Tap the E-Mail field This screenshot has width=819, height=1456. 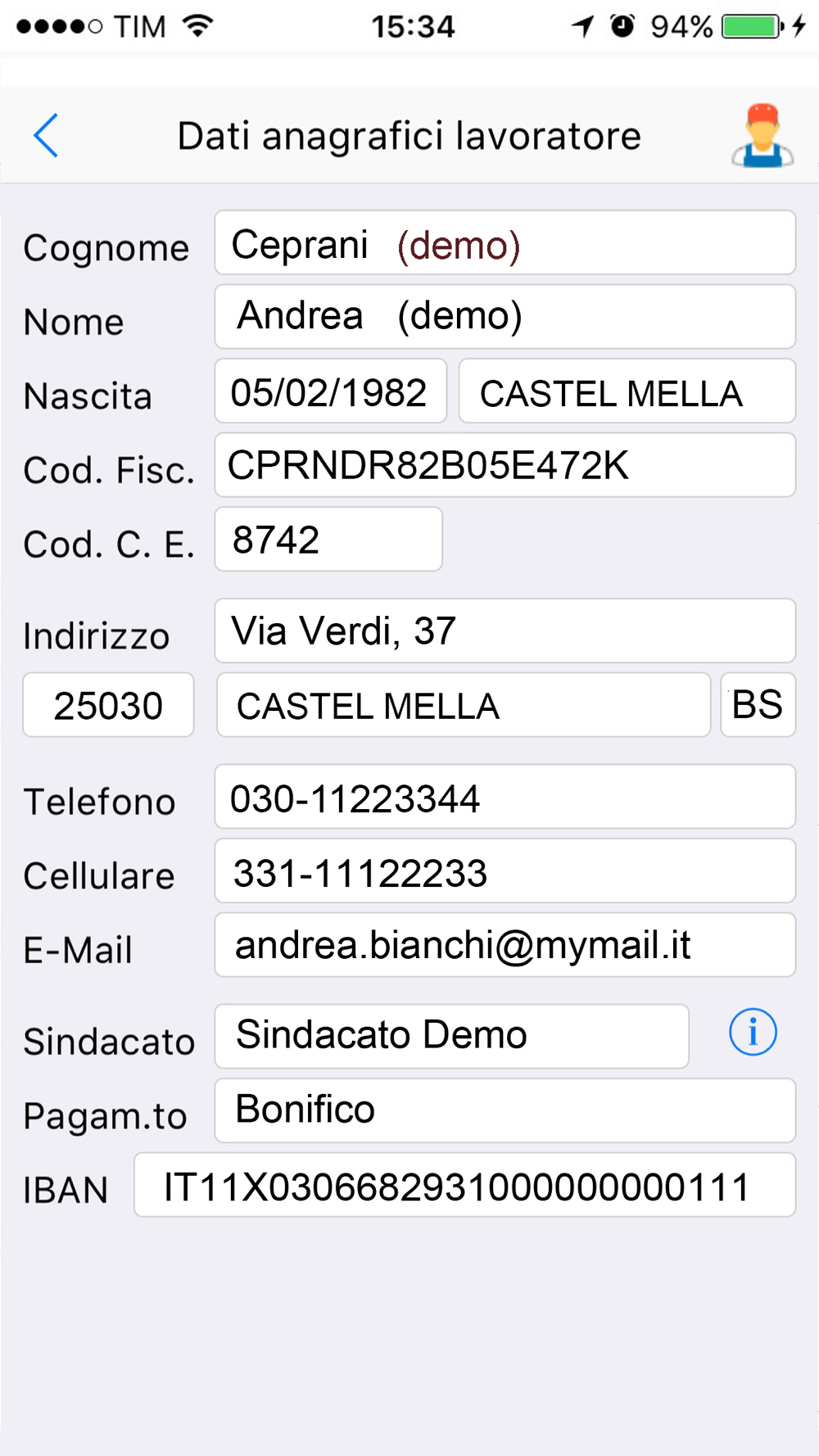[505, 945]
